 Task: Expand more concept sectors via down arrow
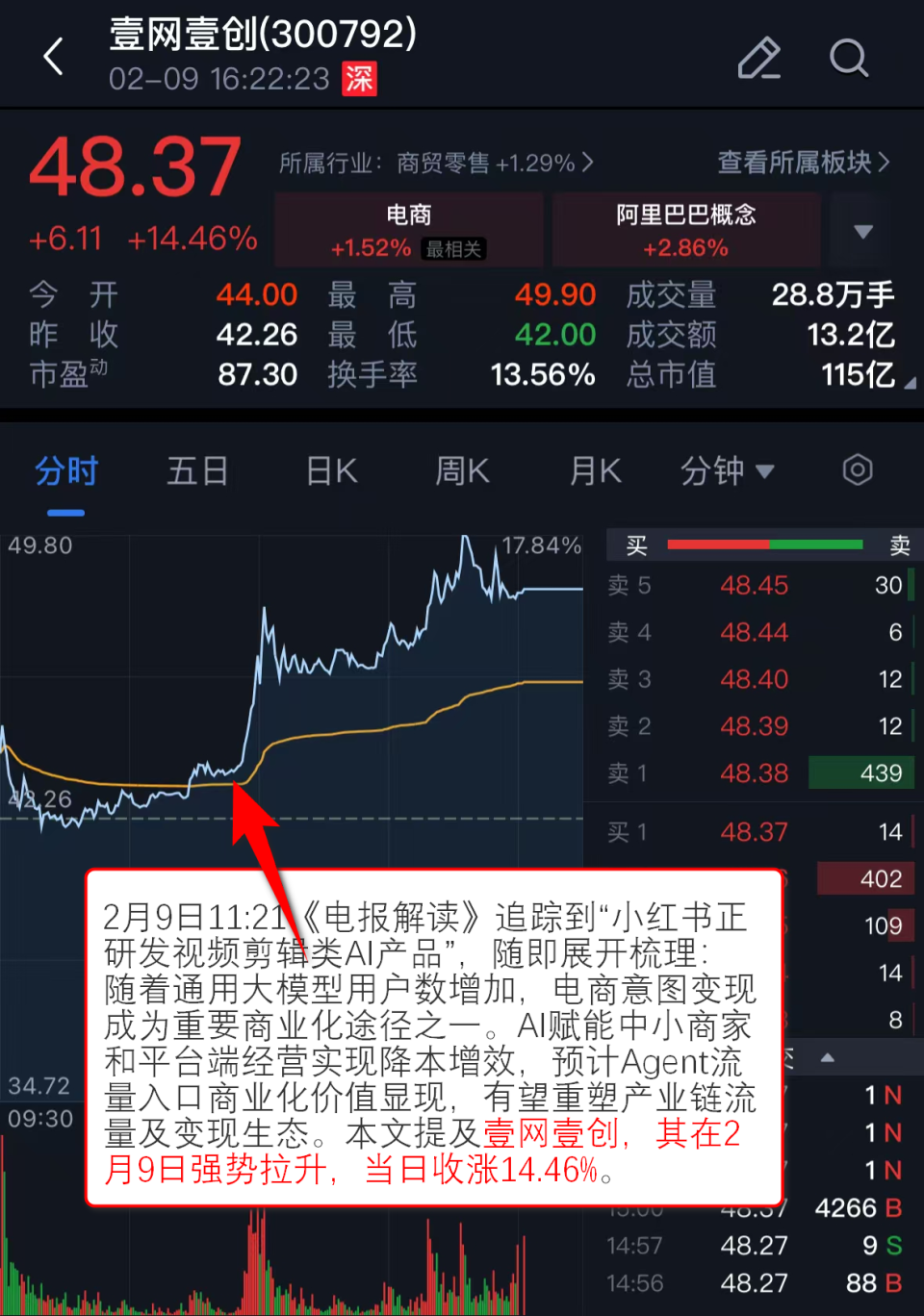(x=862, y=229)
